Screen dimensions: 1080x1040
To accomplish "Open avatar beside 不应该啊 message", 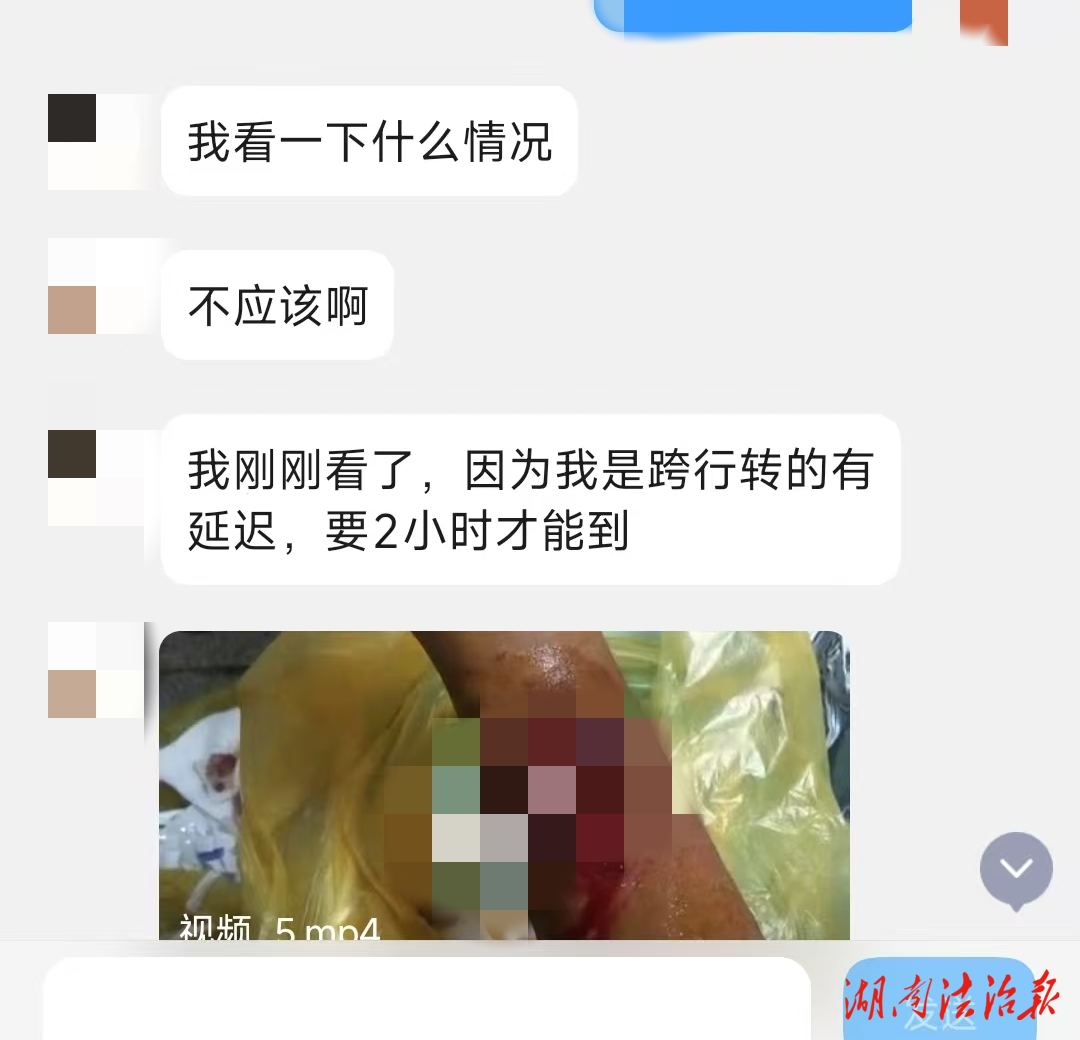I will click(96, 287).
